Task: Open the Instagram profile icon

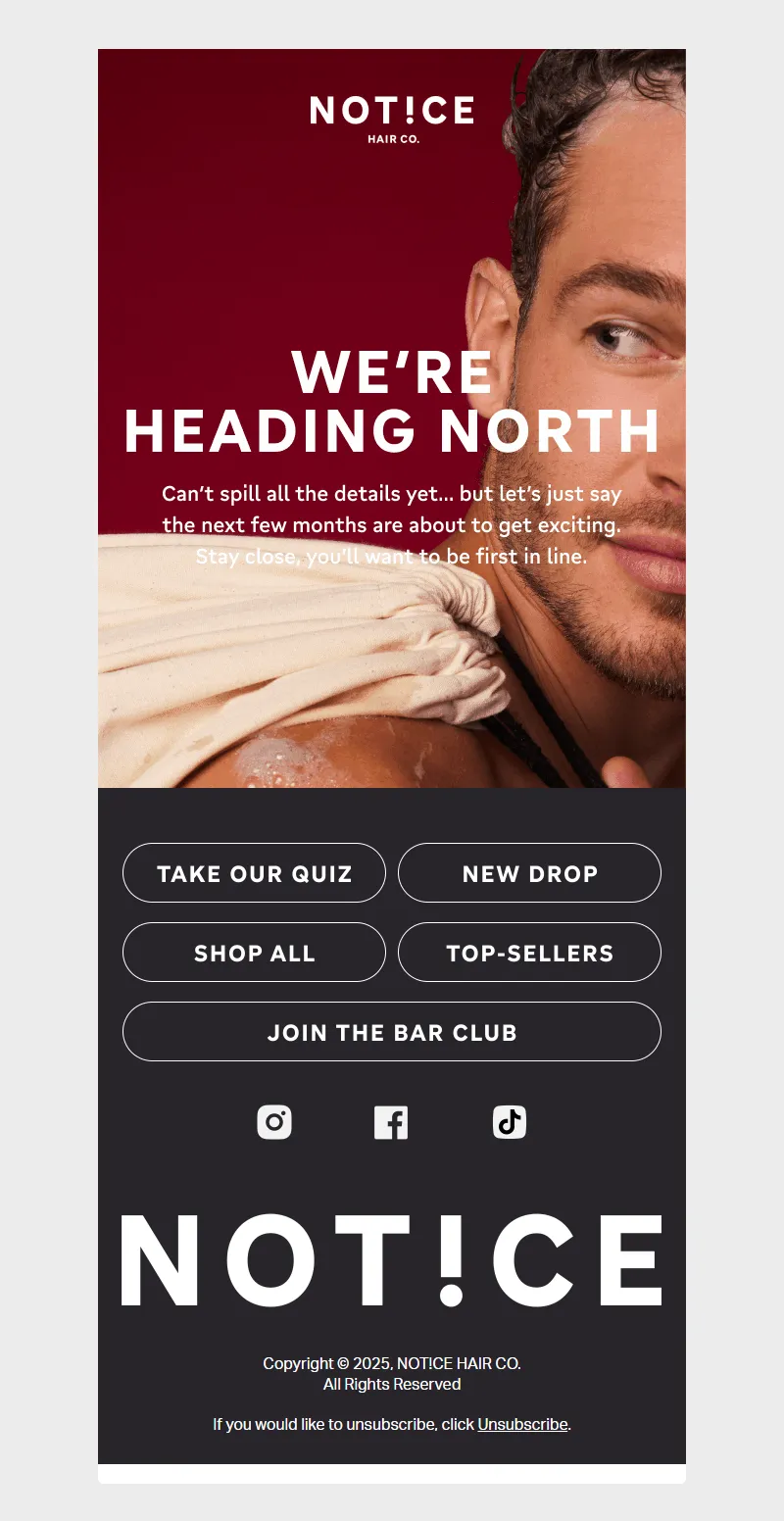Action: [274, 1122]
